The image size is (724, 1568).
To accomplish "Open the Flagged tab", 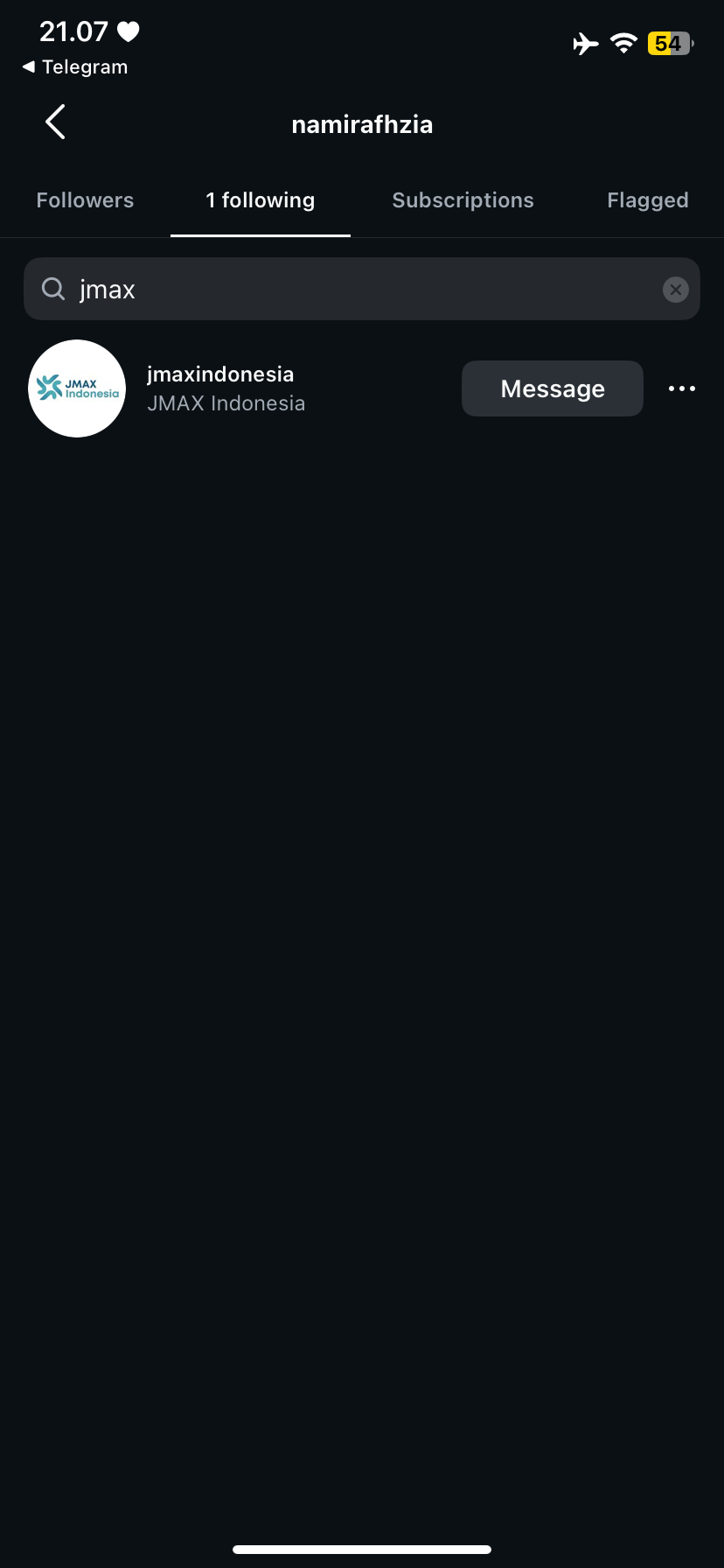I will pyautogui.click(x=647, y=200).
